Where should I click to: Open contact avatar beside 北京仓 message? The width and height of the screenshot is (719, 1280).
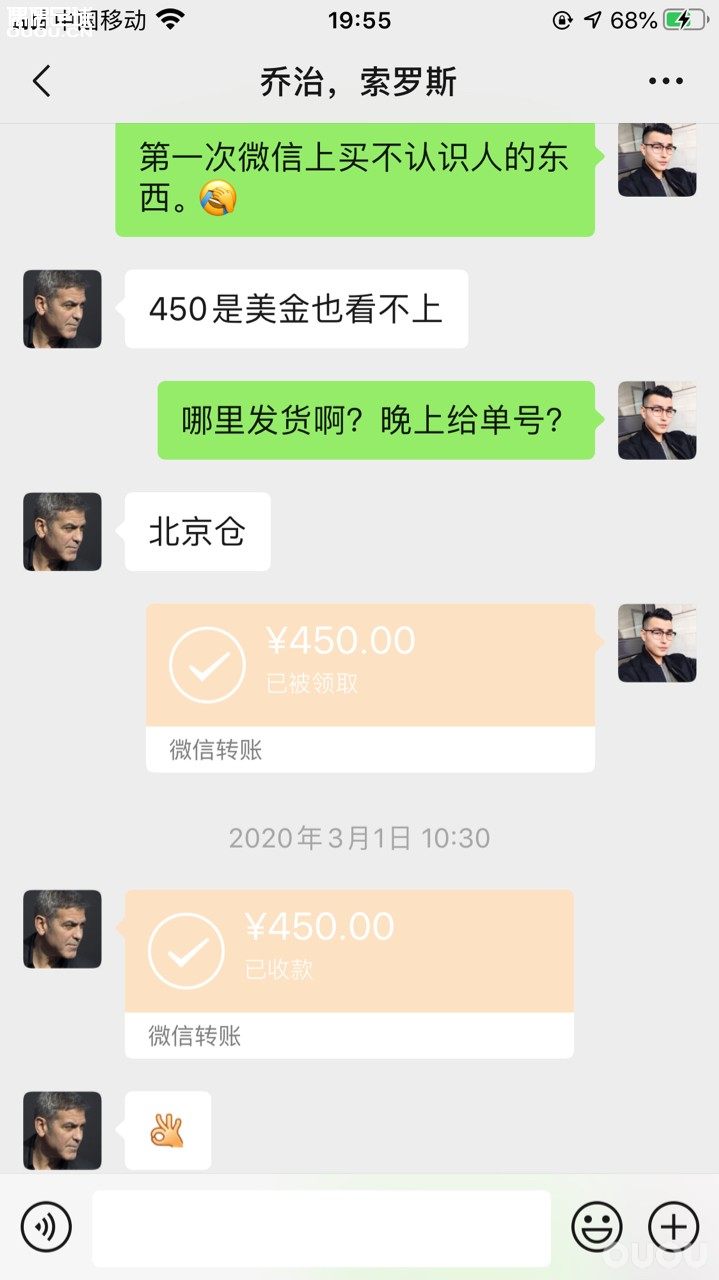[62, 532]
